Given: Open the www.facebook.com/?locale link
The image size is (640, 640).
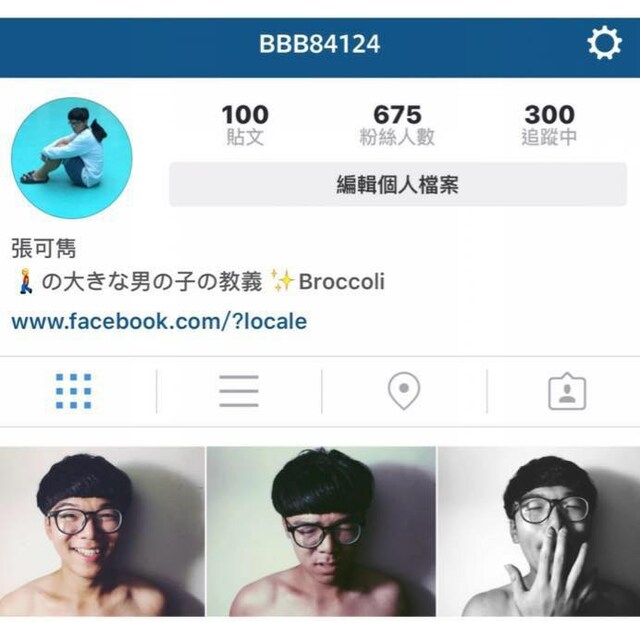Looking at the screenshot, I should 159,322.
